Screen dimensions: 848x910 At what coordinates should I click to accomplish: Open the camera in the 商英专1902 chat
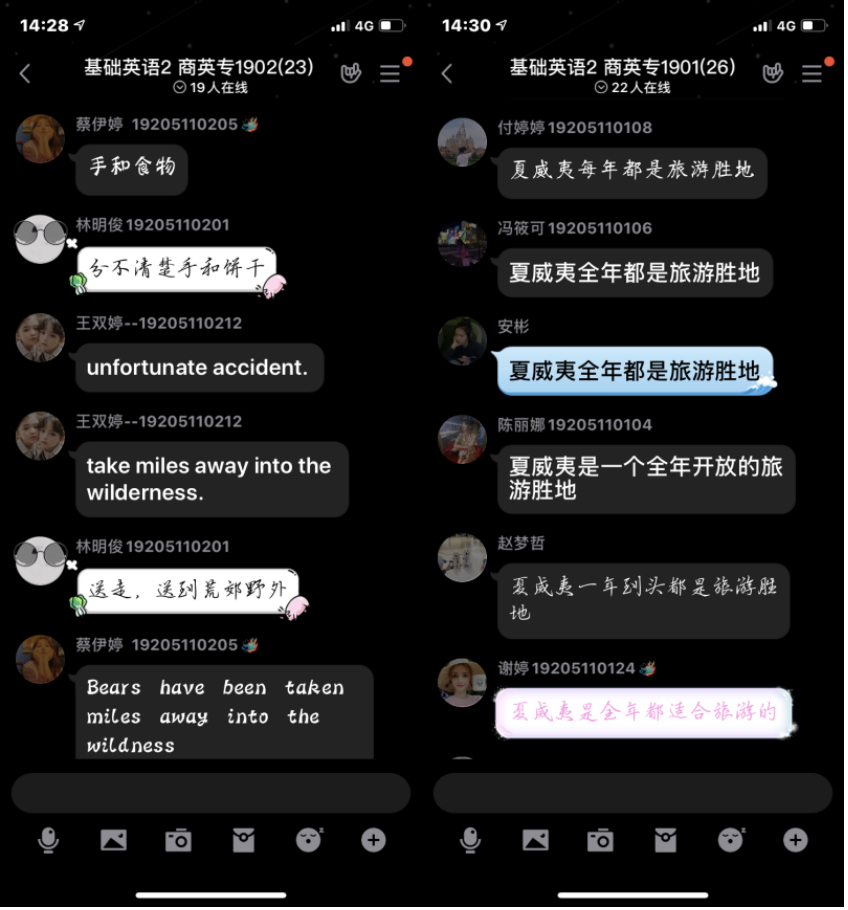pyautogui.click(x=178, y=840)
